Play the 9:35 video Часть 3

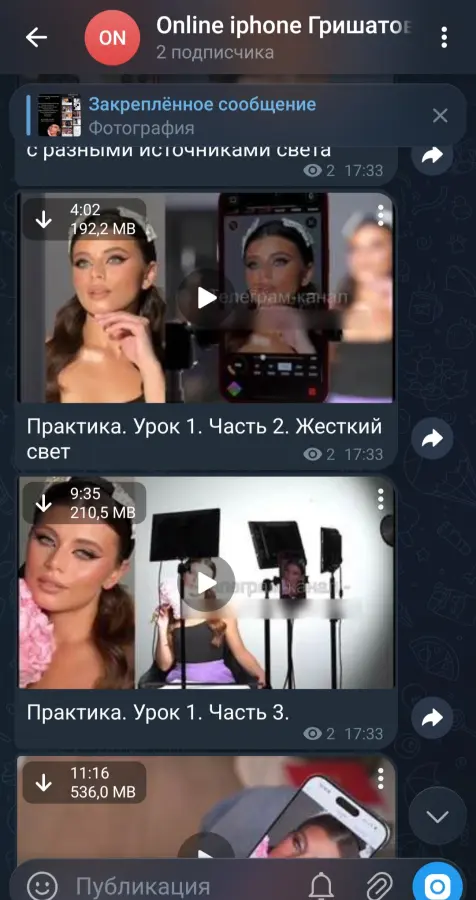[x=207, y=583]
